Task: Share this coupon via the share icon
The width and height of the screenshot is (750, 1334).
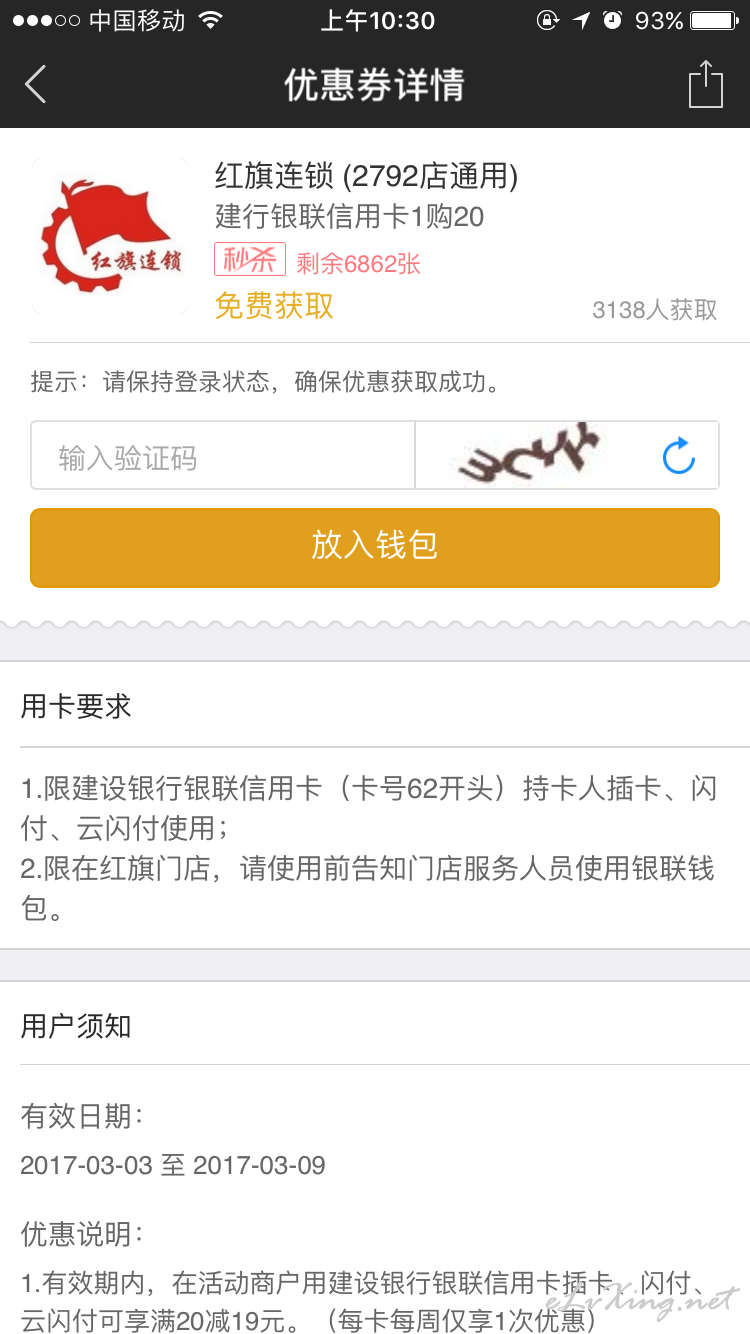Action: pyautogui.click(x=705, y=84)
